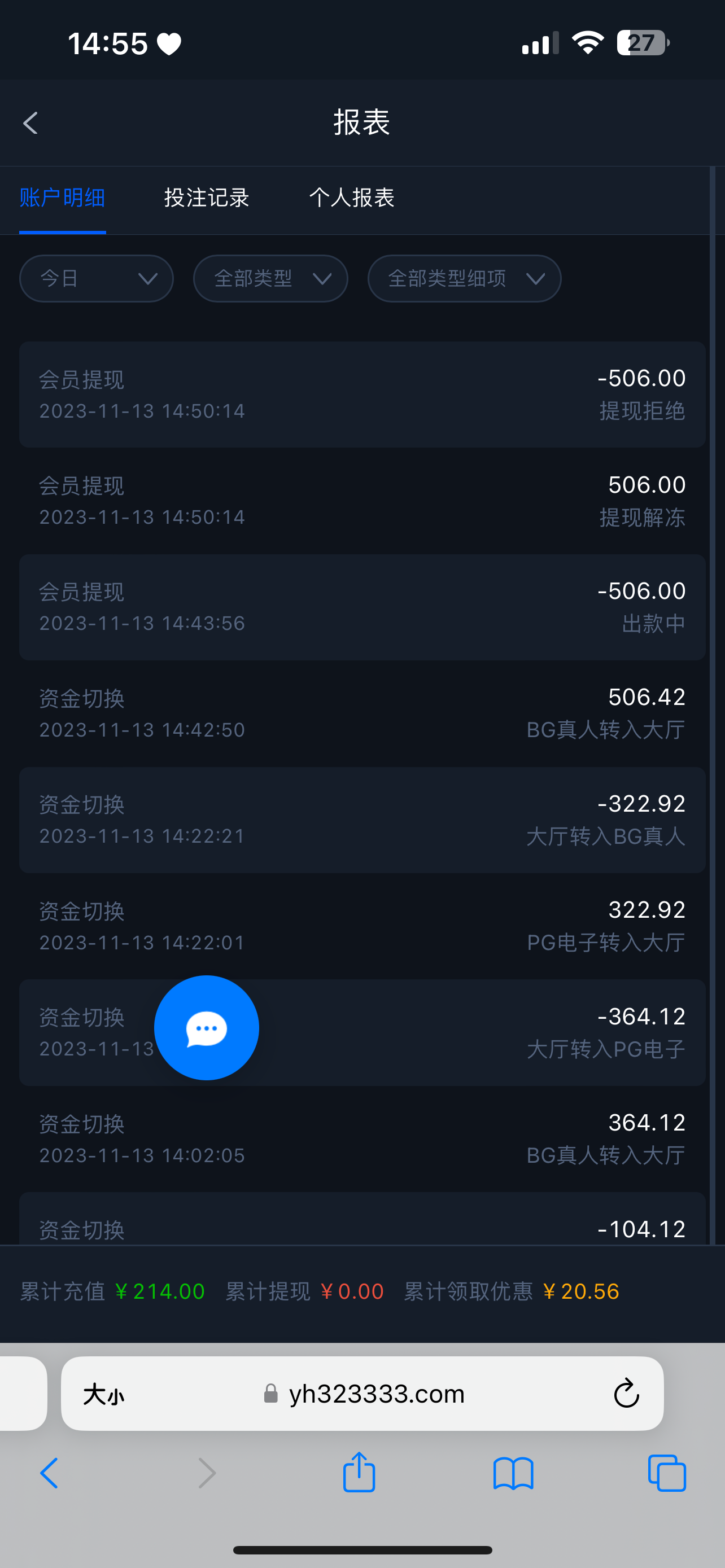Select the 提现拒绝 -506.00 record
Image resolution: width=725 pixels, height=1568 pixels.
362,394
